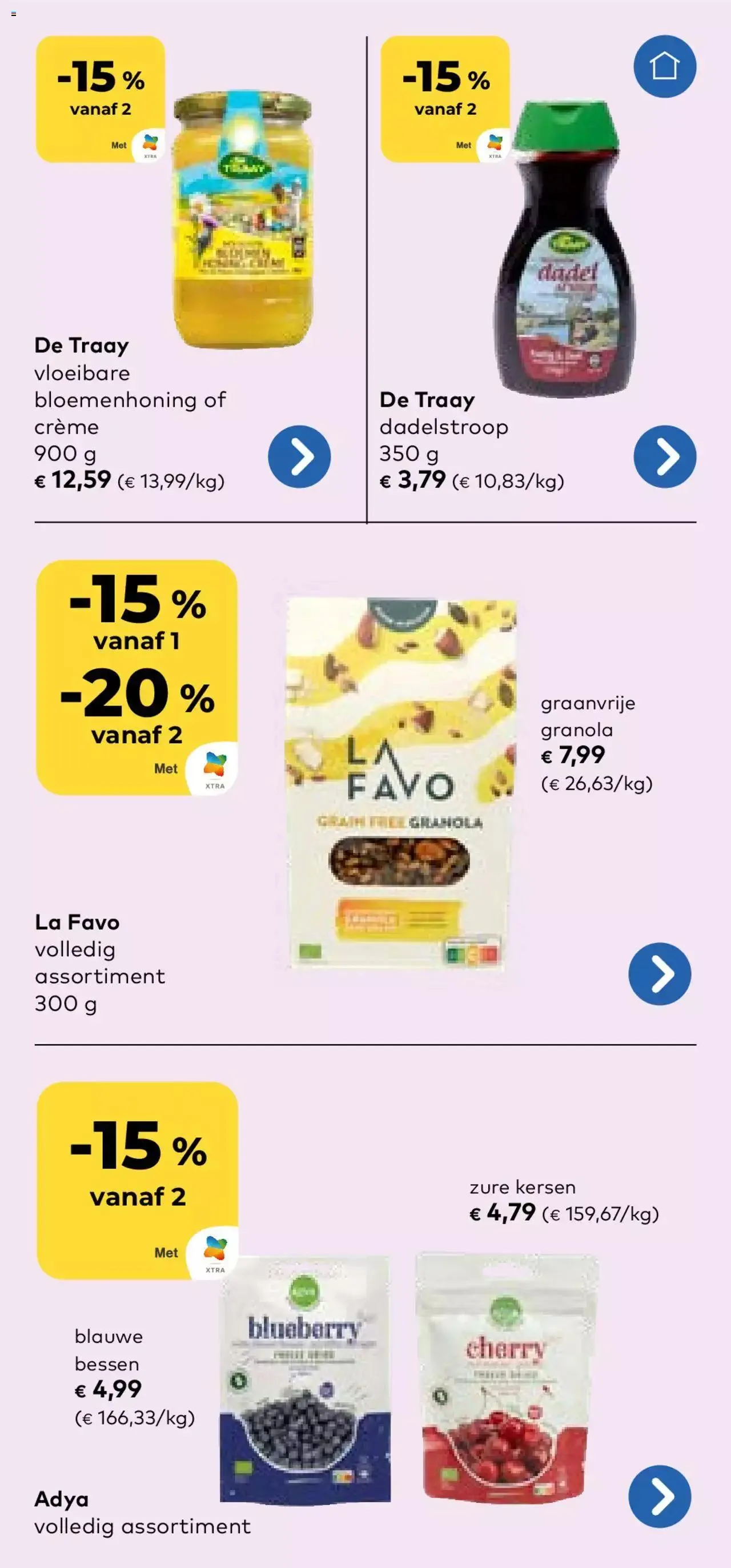Image resolution: width=731 pixels, height=1568 pixels.
Task: Open De Traay dadelstroop product arrow
Action: 664,456
